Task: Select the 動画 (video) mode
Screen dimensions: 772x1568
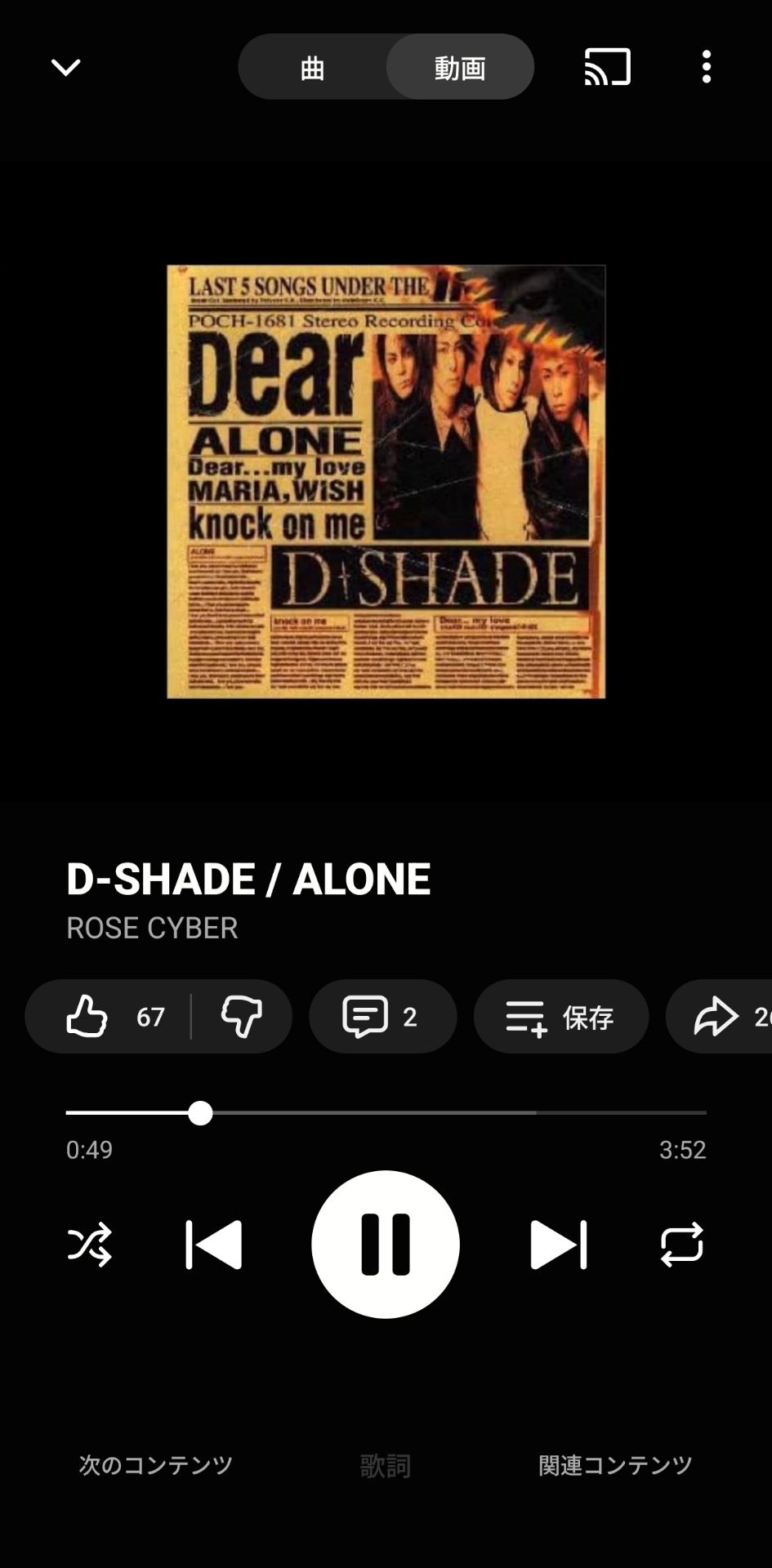Action: (460, 67)
